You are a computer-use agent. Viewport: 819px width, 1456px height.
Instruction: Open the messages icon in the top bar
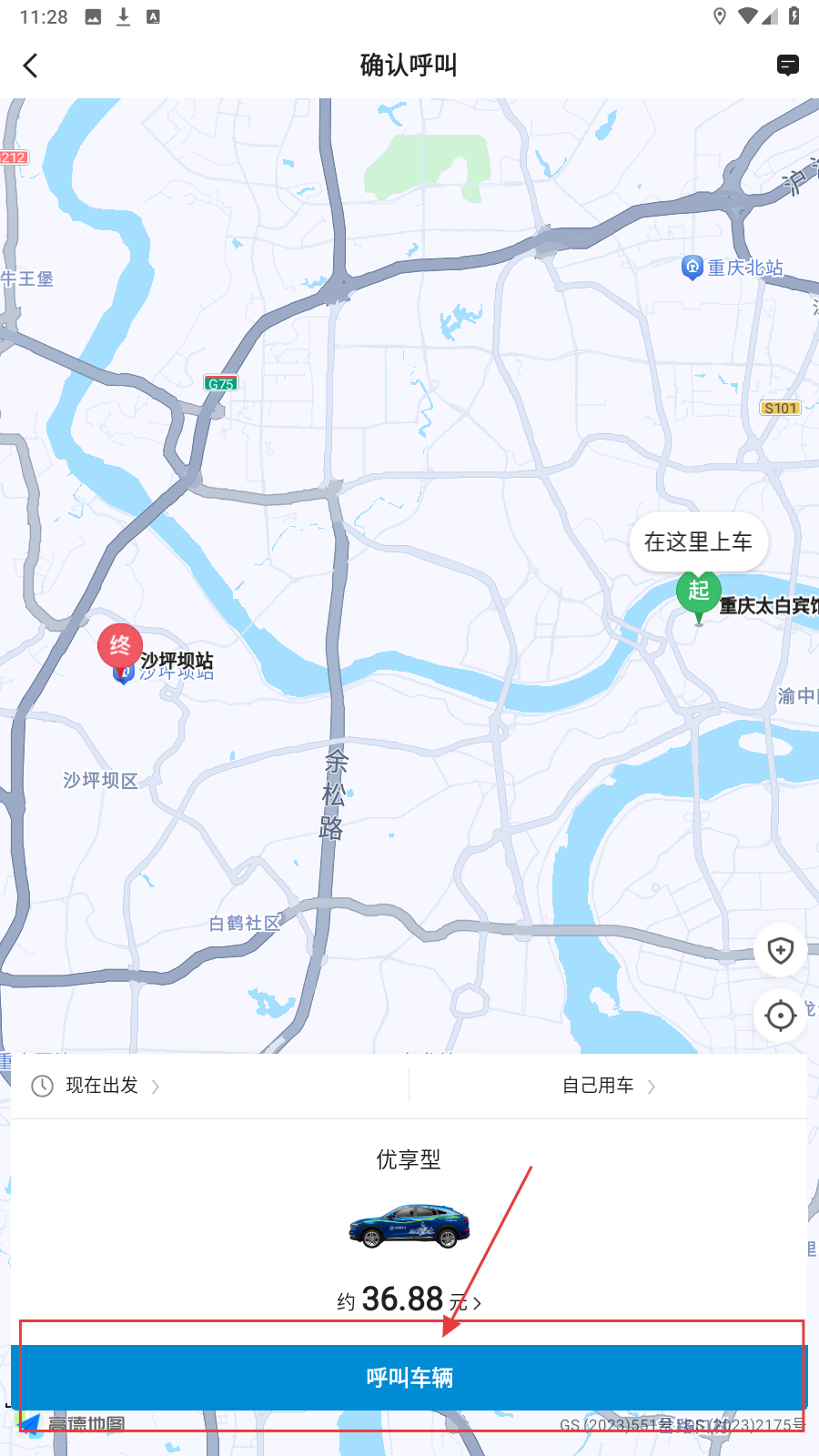(x=787, y=66)
